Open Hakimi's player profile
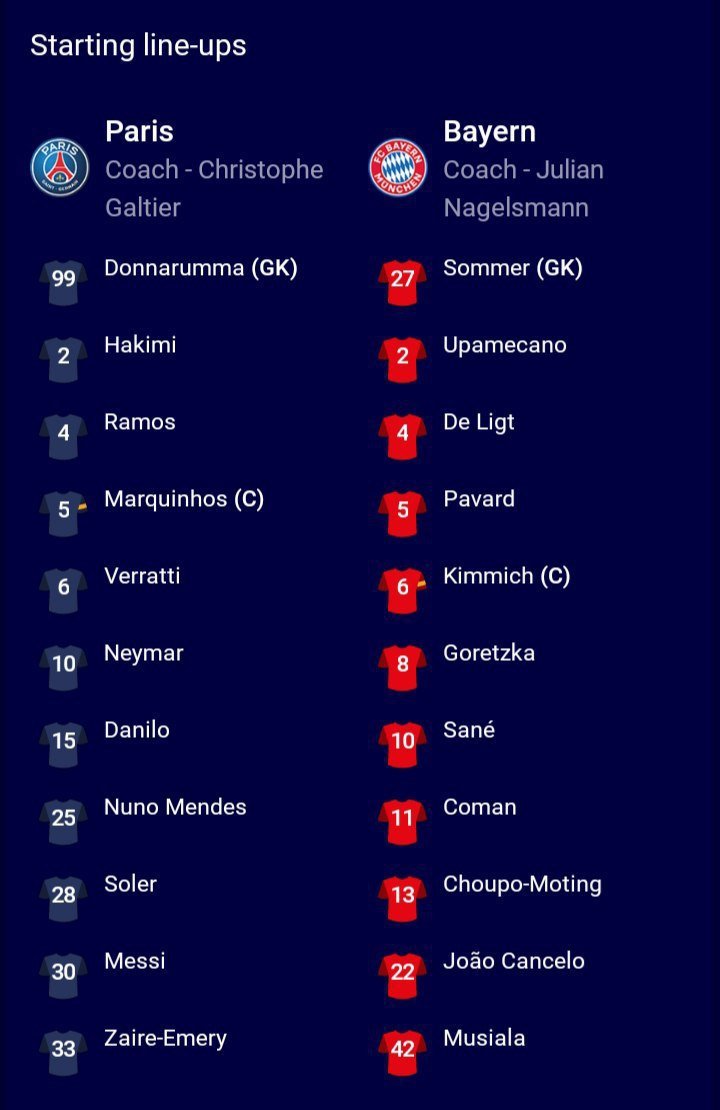This screenshot has height=1110, width=720. coord(140,345)
